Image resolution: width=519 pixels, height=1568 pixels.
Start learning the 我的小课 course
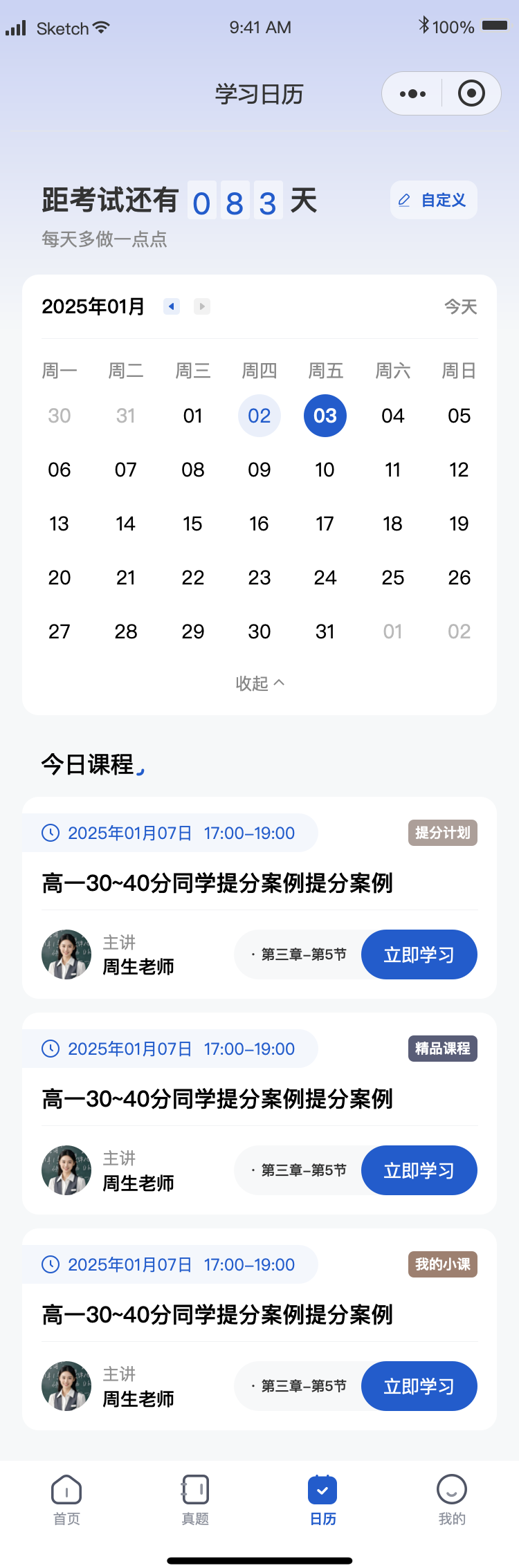(x=419, y=1386)
